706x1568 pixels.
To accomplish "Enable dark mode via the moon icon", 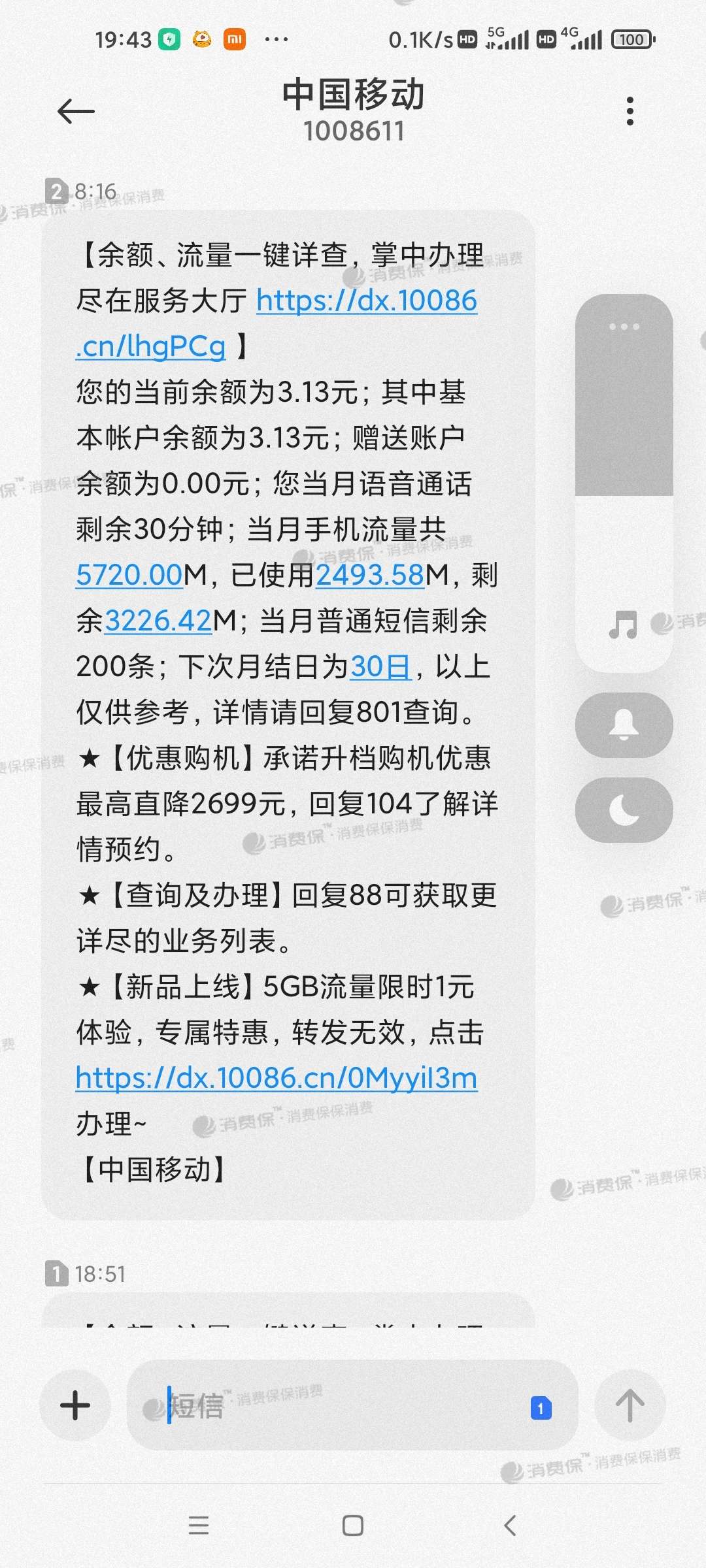I will 623,809.
